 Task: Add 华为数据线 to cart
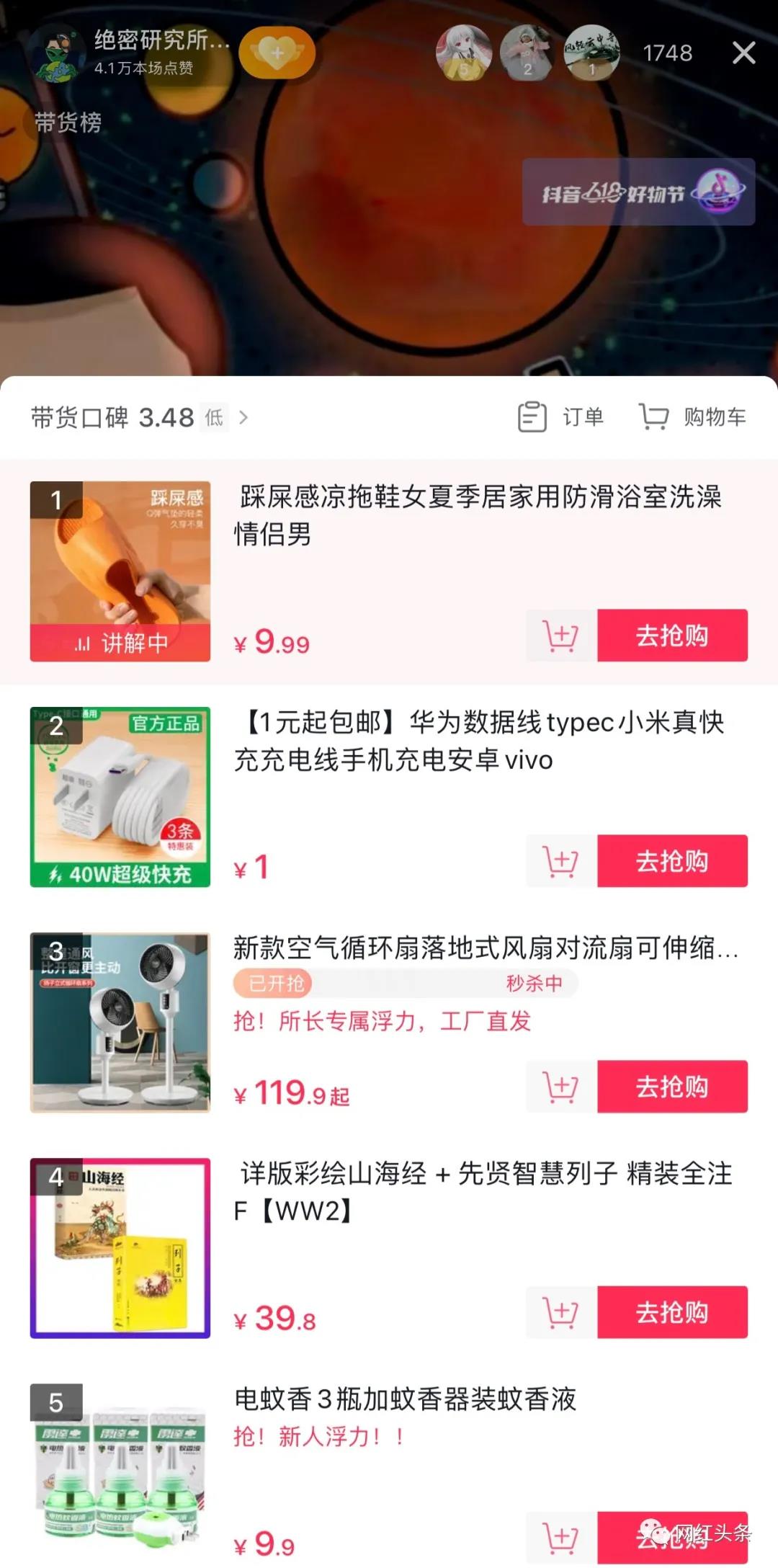[x=561, y=861]
